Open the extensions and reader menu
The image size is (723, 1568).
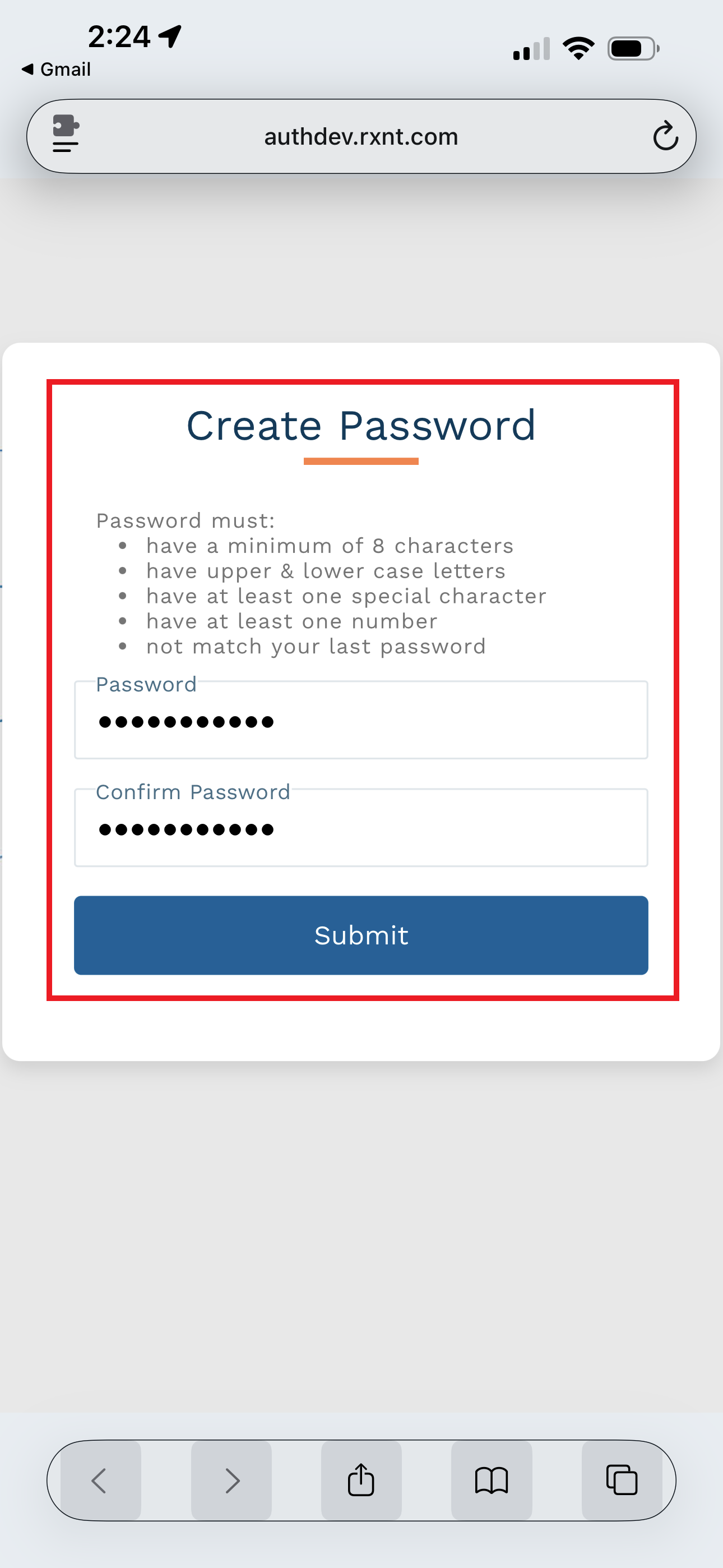tap(66, 134)
